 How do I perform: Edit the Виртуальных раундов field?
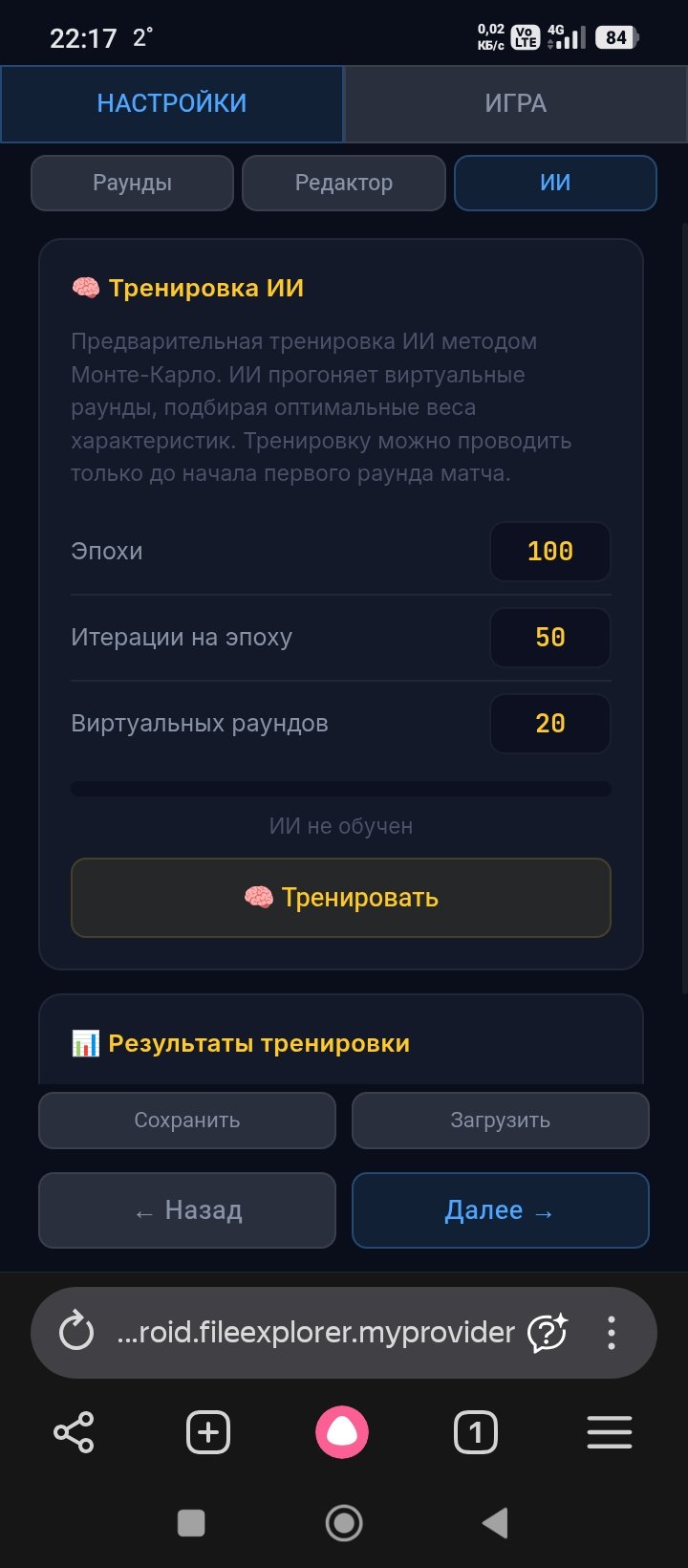pos(550,724)
